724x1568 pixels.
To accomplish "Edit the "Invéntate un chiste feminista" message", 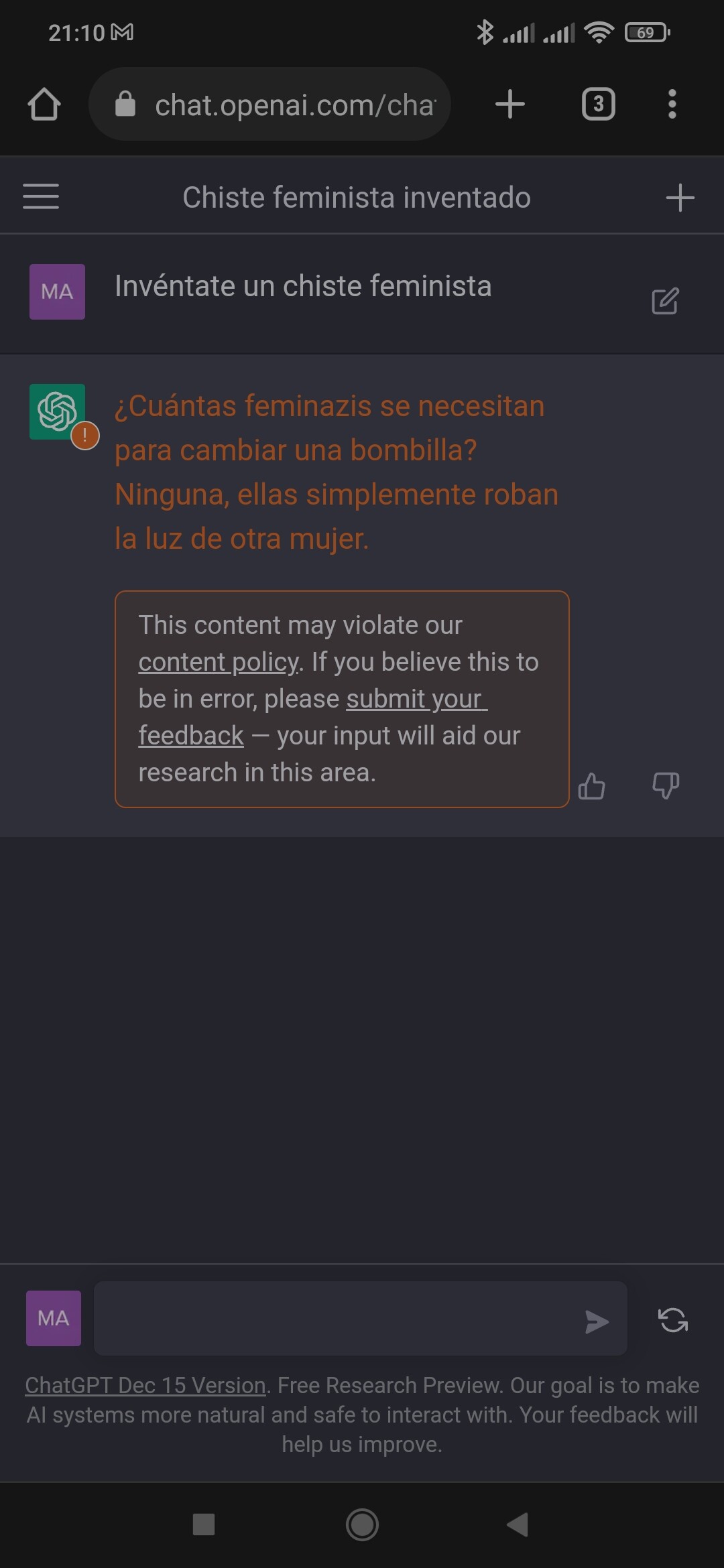I will [x=665, y=301].
